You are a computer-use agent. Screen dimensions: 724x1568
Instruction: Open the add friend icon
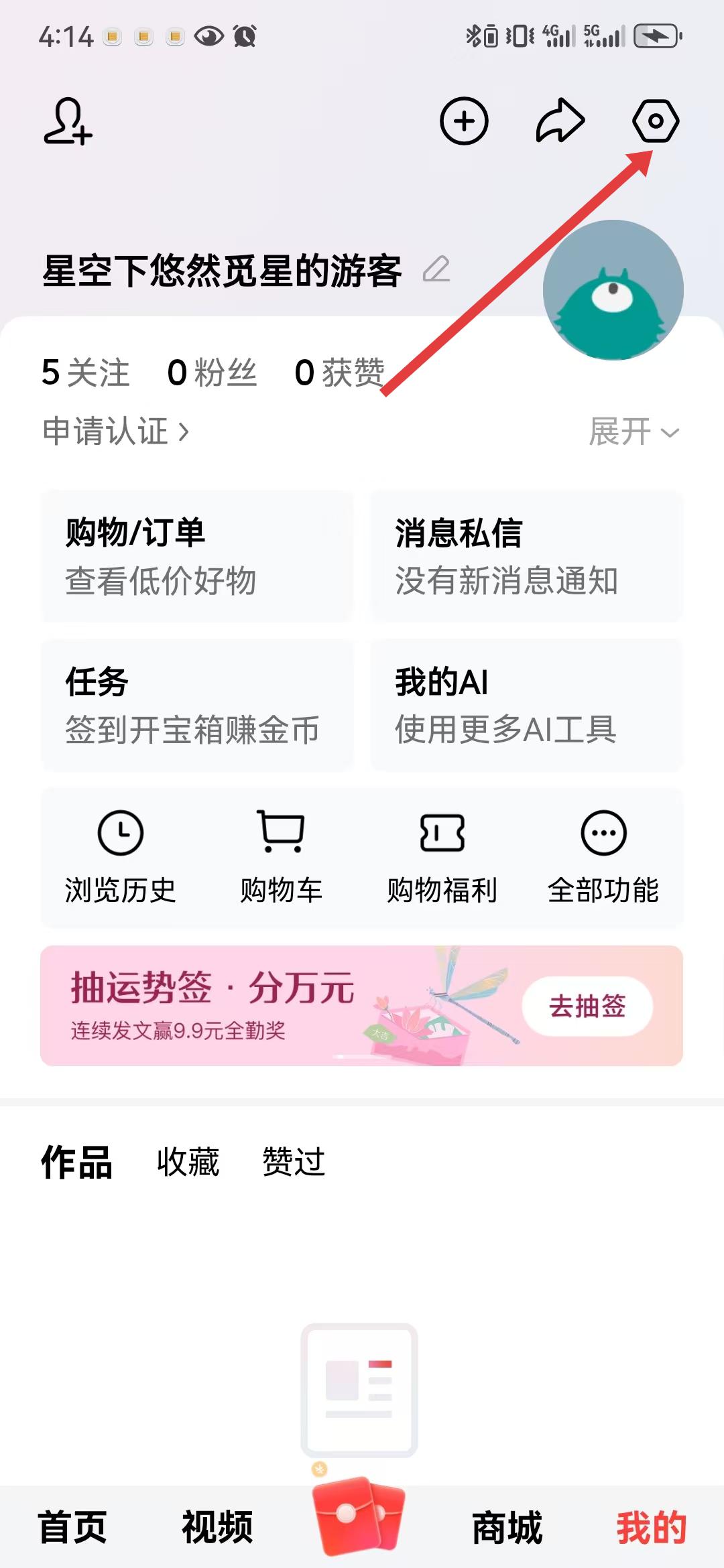click(68, 121)
